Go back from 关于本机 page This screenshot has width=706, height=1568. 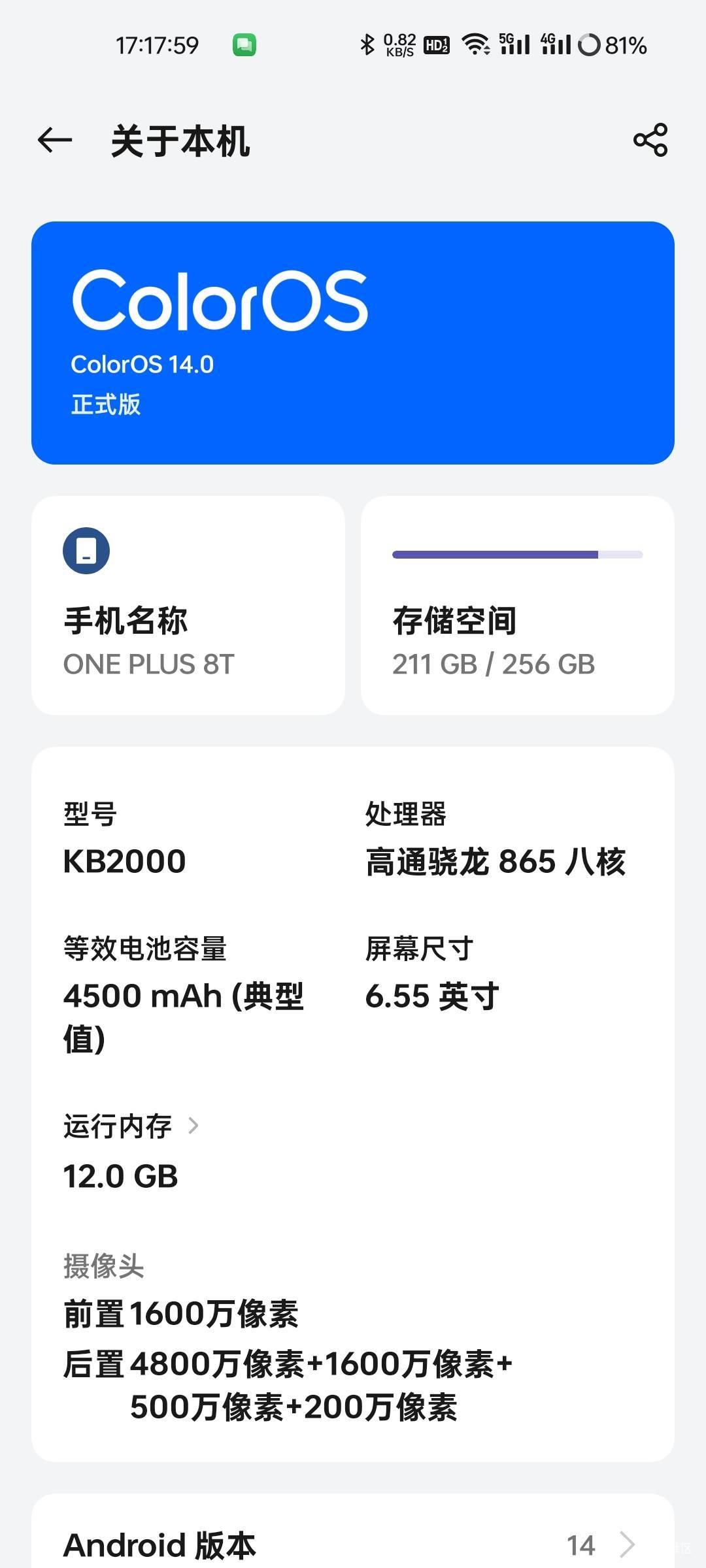point(55,140)
